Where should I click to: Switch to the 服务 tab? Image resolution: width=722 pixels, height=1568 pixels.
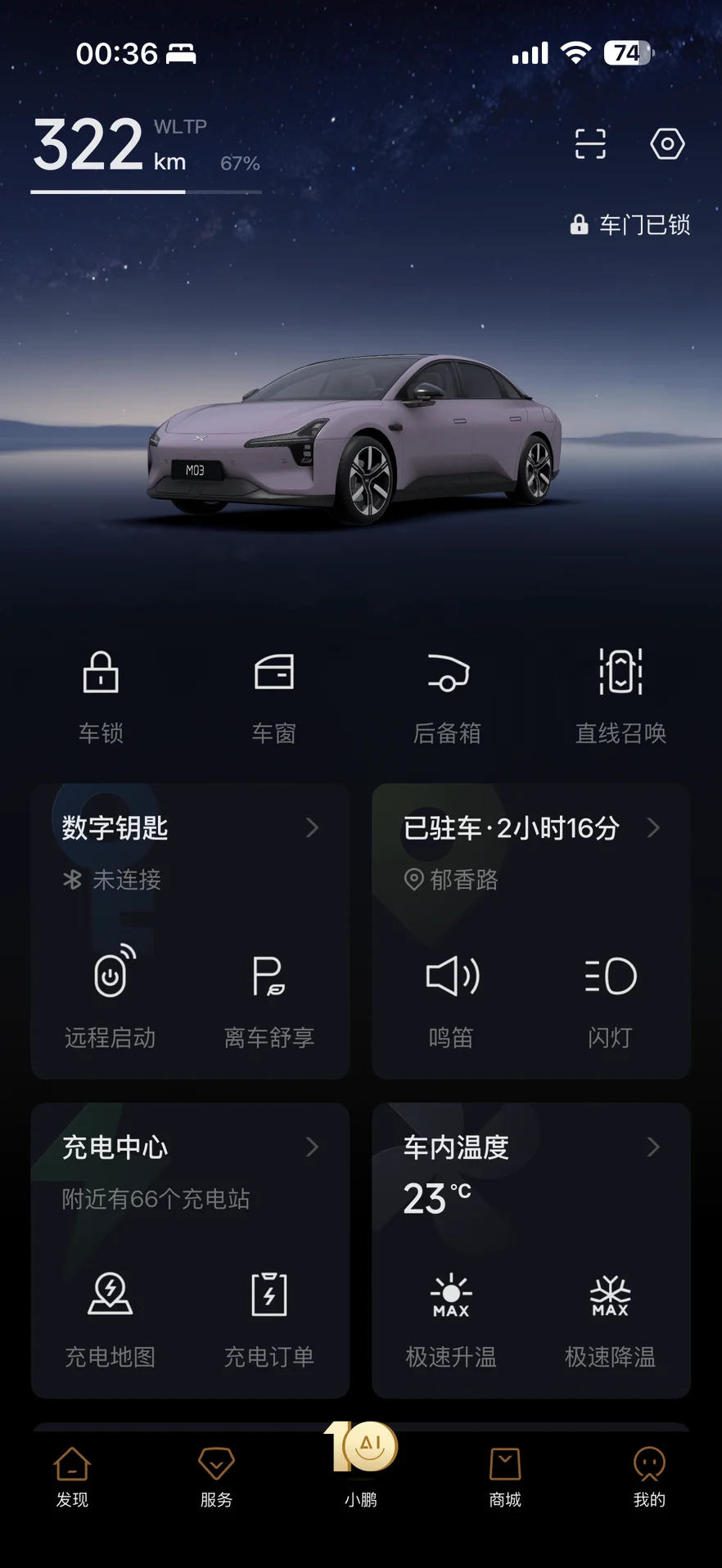216,1476
